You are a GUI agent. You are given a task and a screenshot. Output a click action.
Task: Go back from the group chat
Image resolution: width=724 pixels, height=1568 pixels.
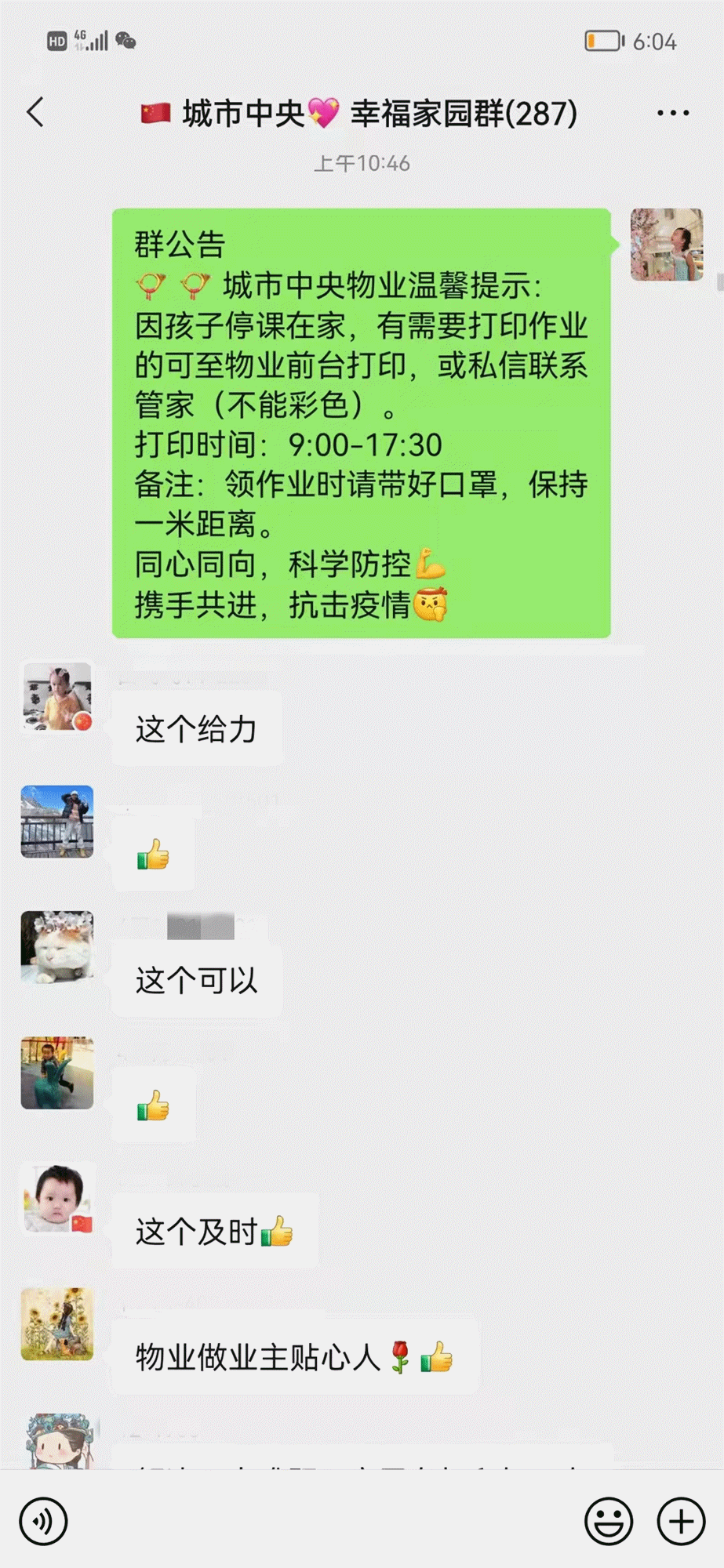pos(35,113)
